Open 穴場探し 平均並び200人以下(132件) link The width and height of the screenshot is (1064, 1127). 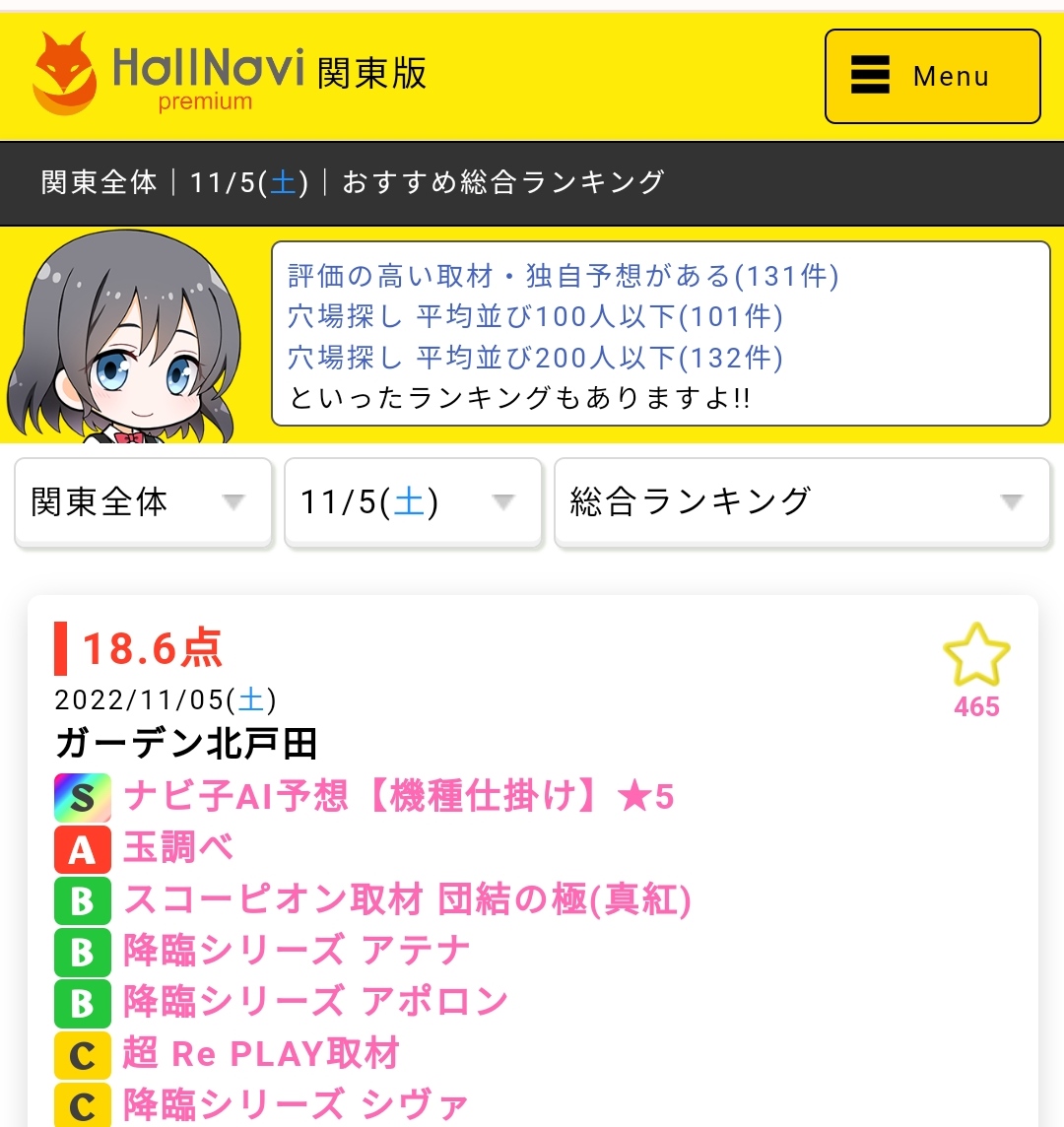click(535, 357)
